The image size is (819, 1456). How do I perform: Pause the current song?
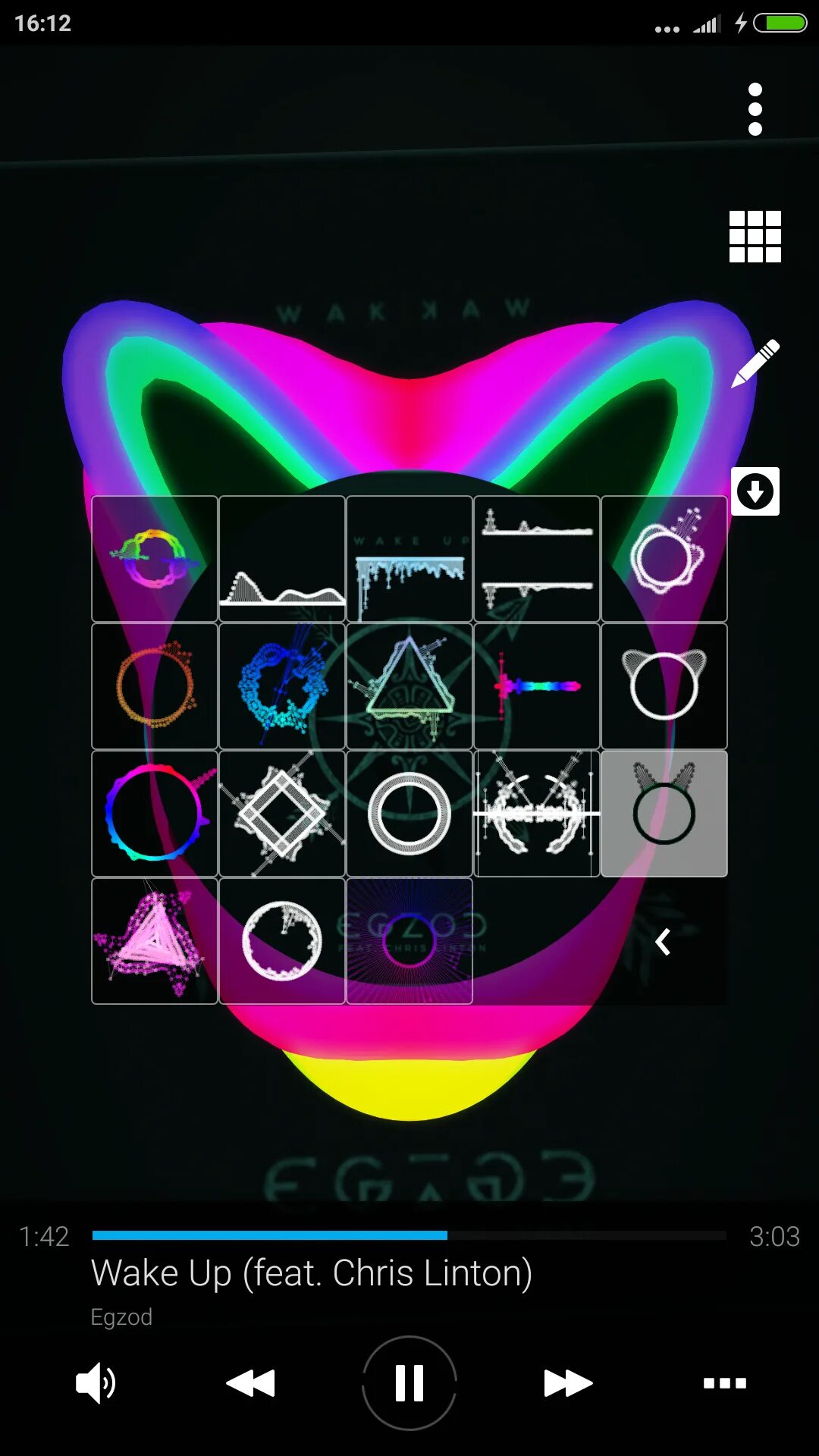pyautogui.click(x=409, y=1382)
